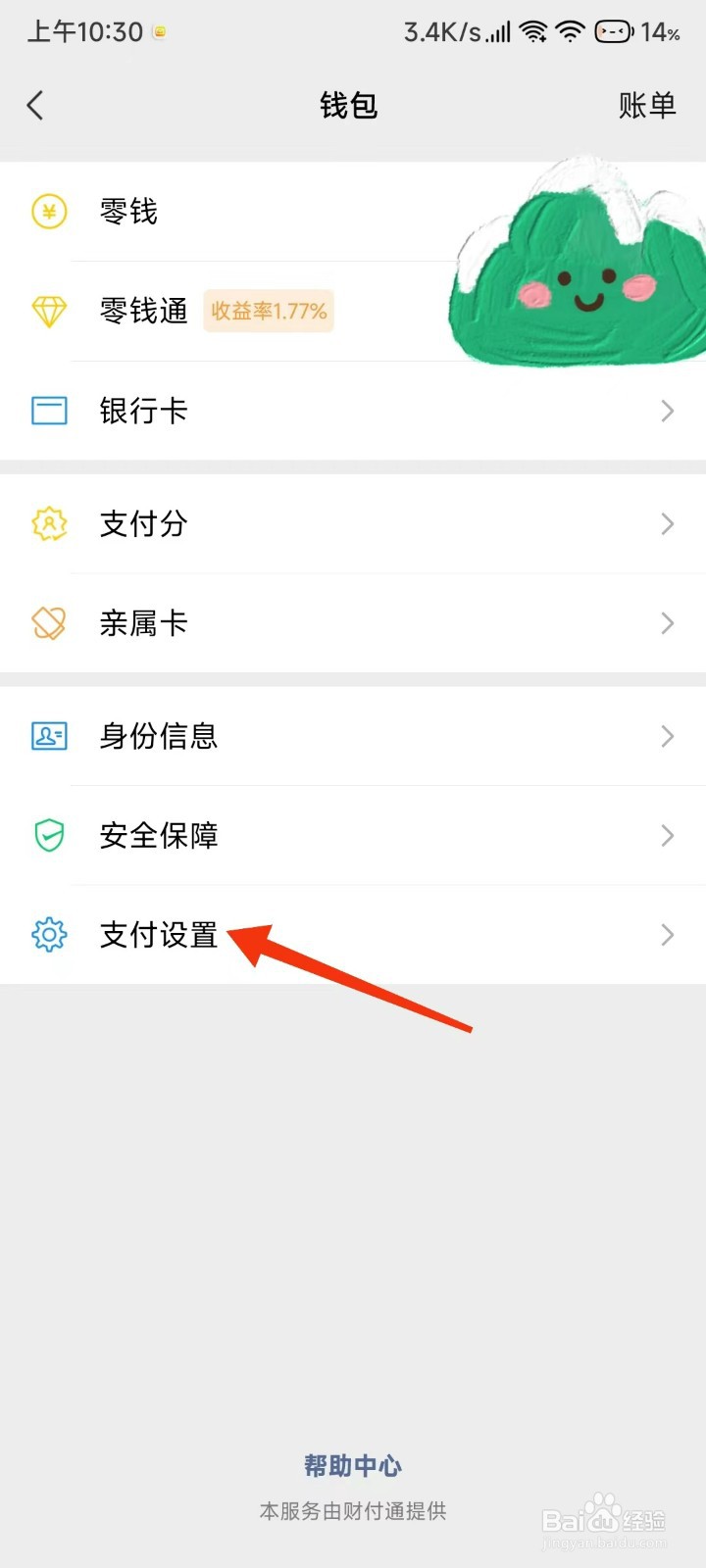Expand 安全保障 with its arrow

(667, 835)
